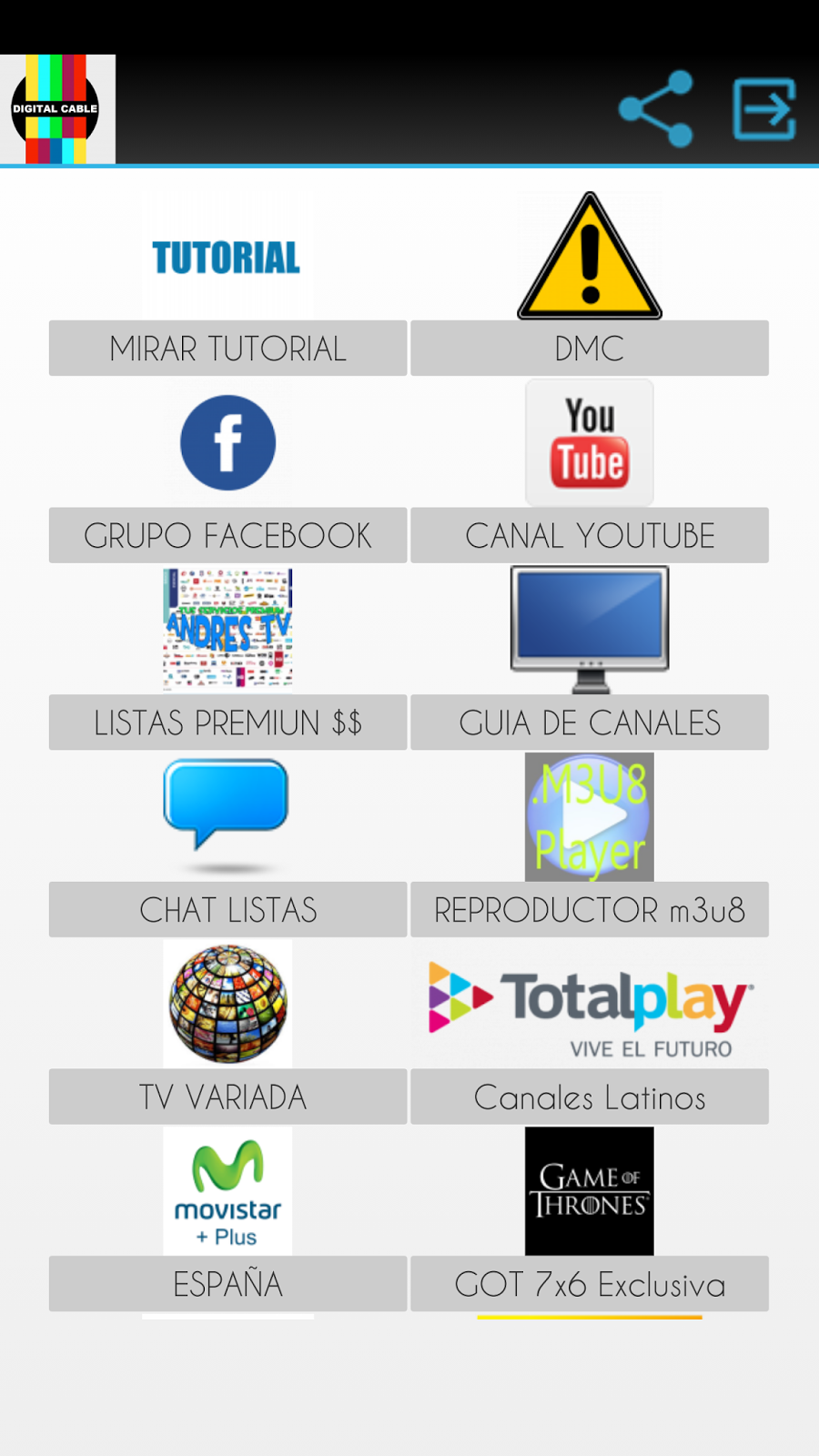819x1456 pixels.
Task: Tap the share icon in the top bar
Action: tap(655, 108)
